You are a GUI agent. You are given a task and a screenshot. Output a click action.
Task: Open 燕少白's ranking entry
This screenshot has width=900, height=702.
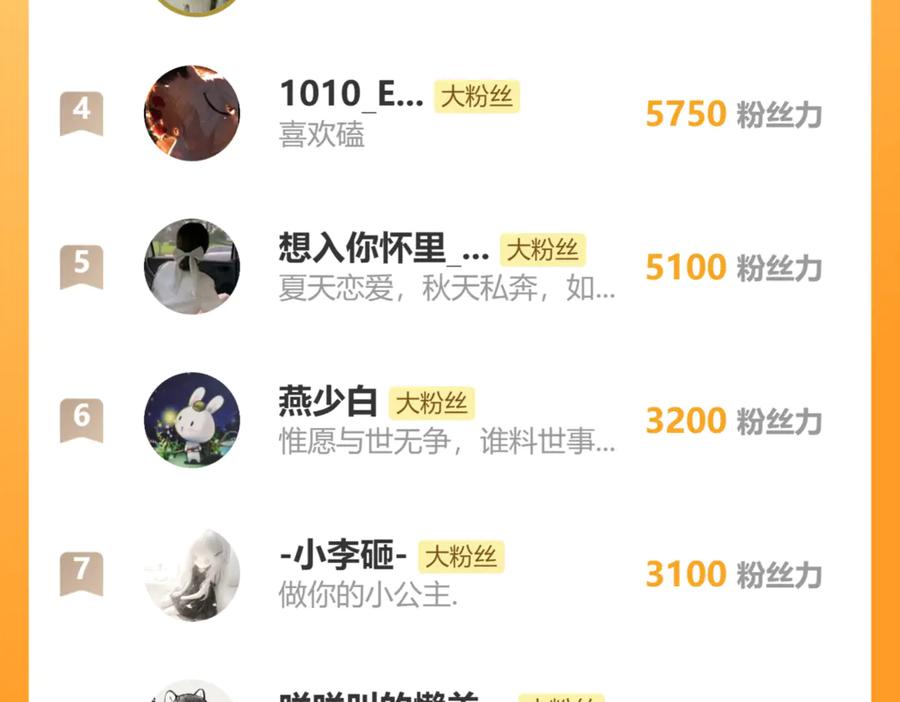click(x=450, y=420)
